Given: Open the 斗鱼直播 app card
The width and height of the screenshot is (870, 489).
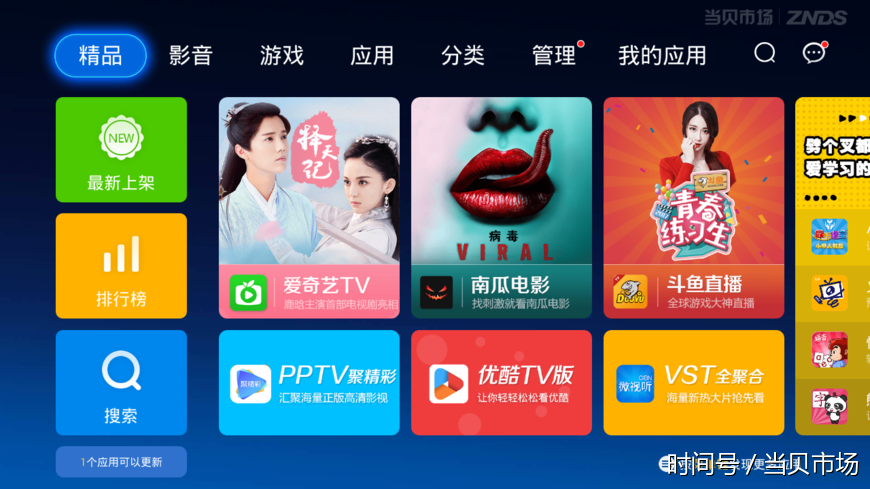Looking at the screenshot, I should coord(693,207).
